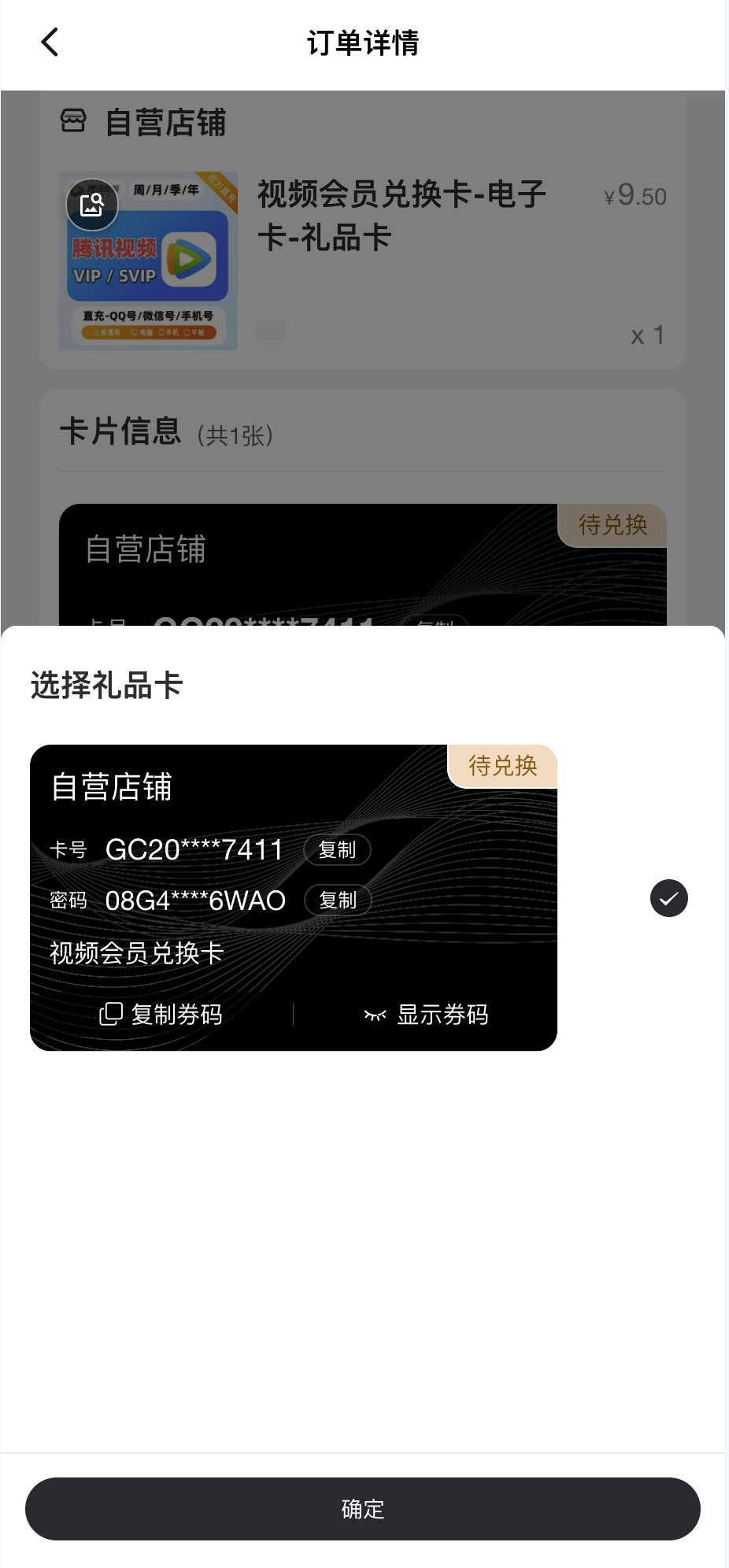This screenshot has width=729, height=1568.
Task: Copy the password 08G4****6WAO
Action: (x=338, y=900)
